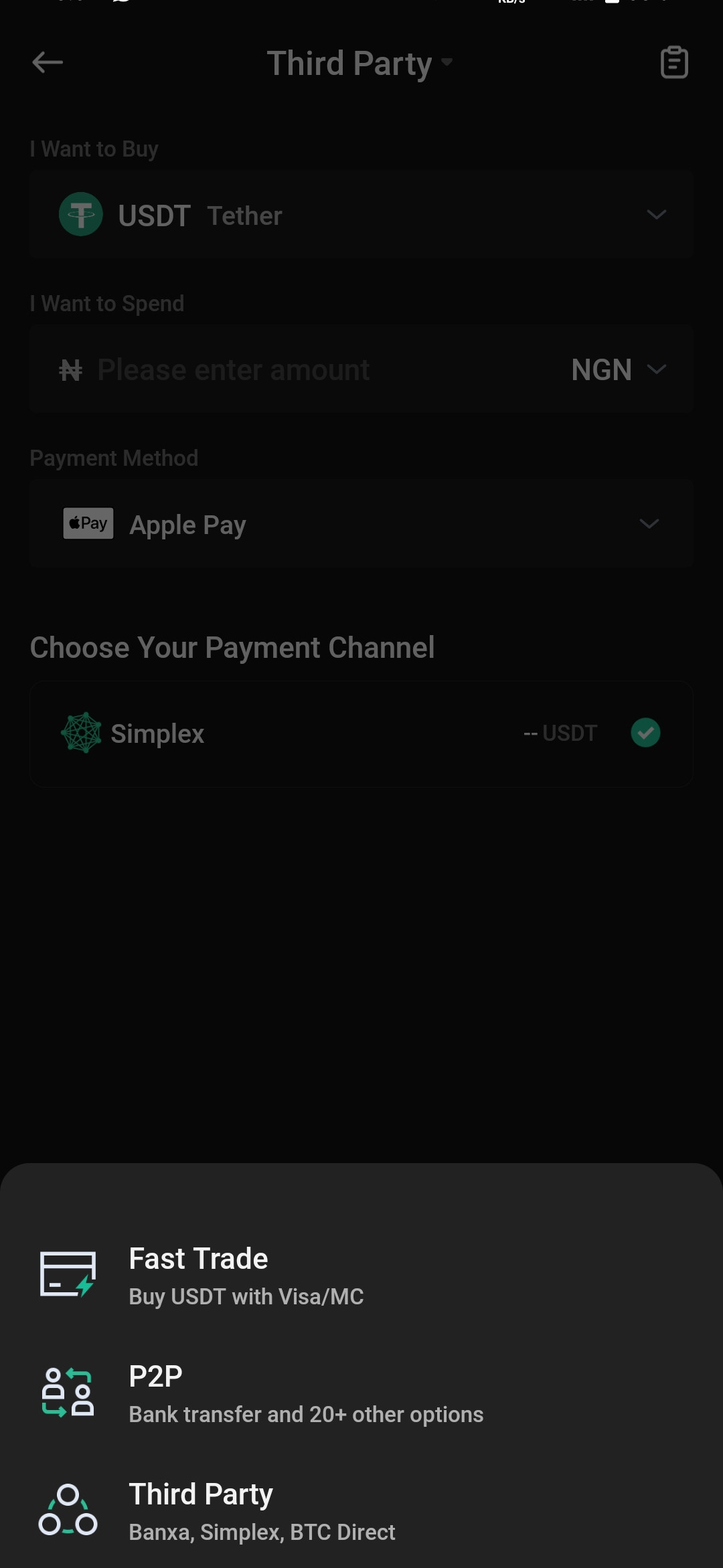The width and height of the screenshot is (723, 1568).
Task: Go back using the arrow icon
Action: click(48, 63)
